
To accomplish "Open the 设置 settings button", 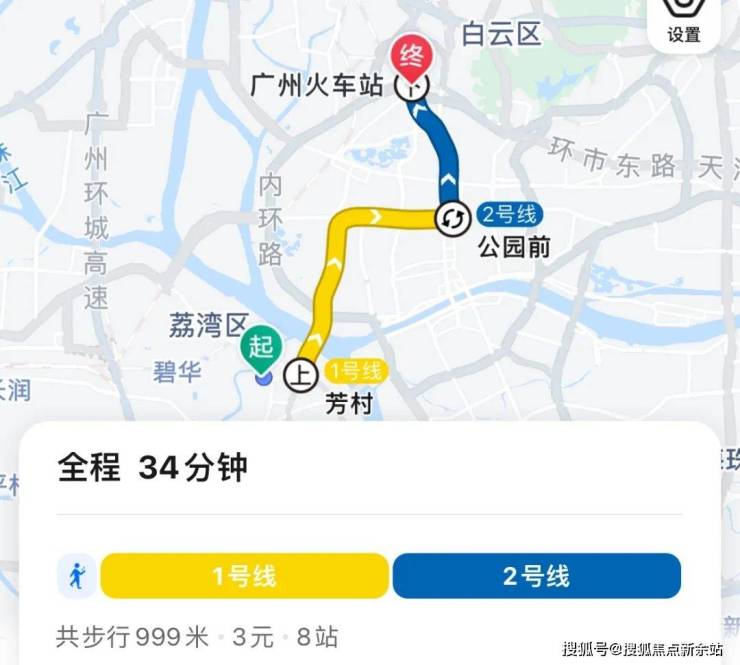I will point(683,22).
